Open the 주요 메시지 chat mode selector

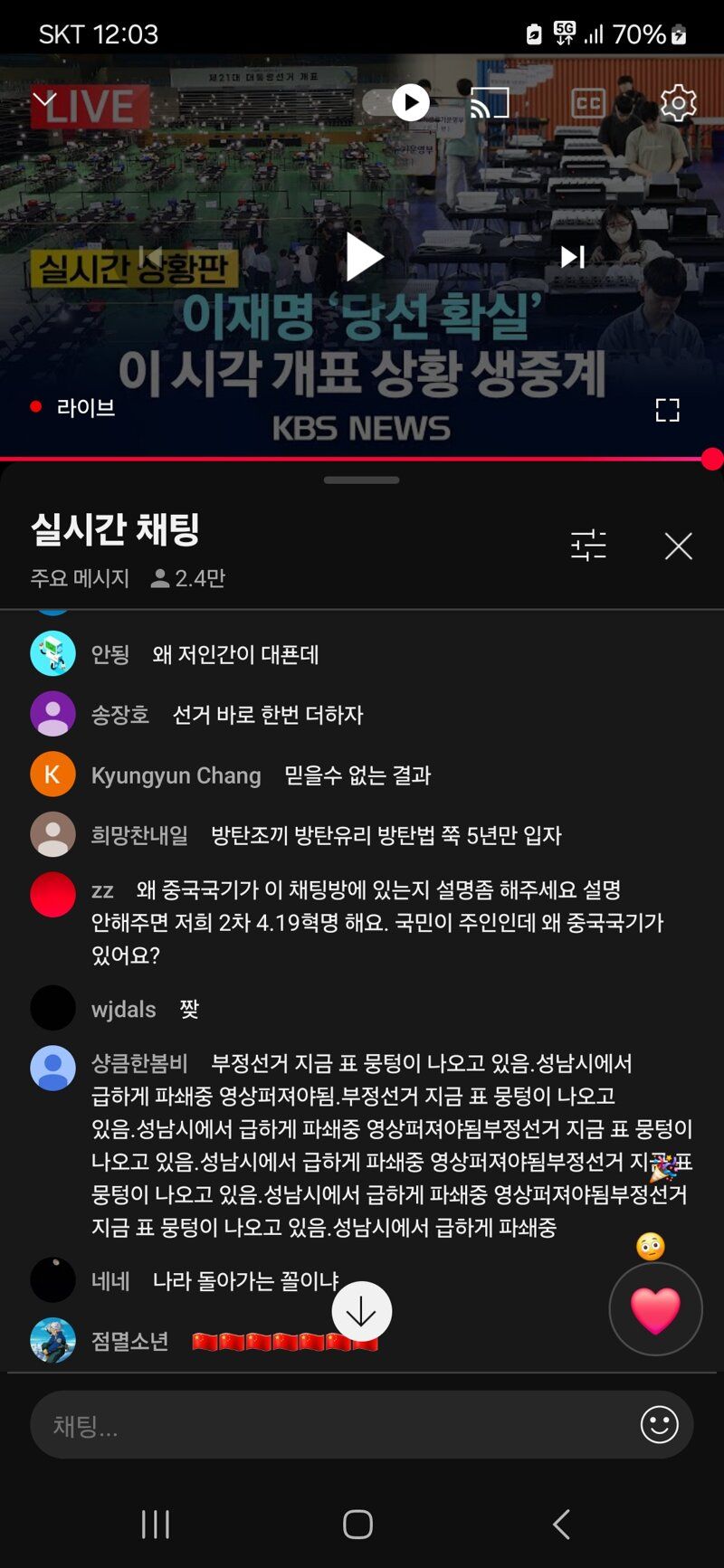point(80,578)
